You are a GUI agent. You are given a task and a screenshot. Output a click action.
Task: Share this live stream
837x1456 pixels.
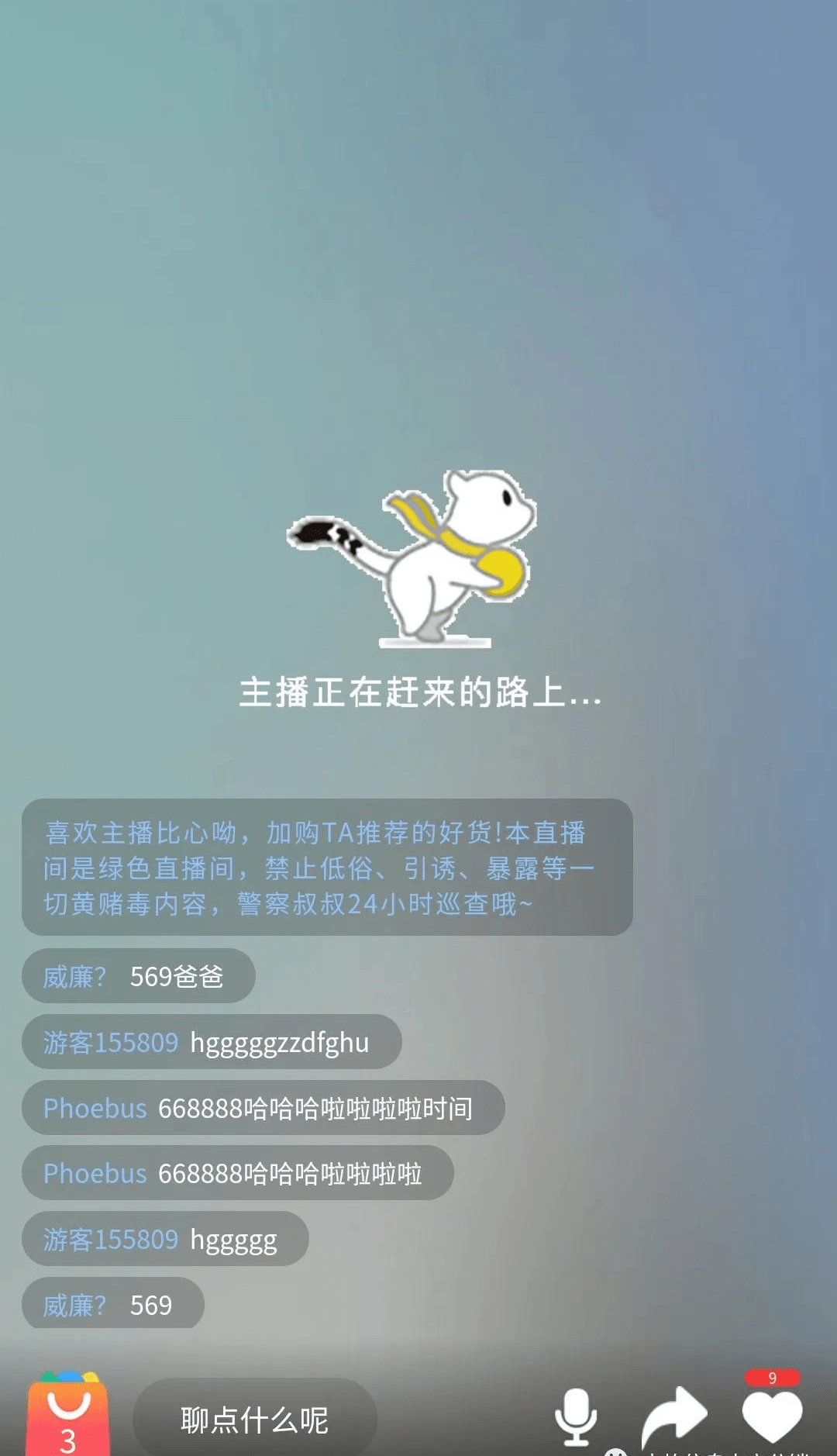click(x=673, y=1417)
